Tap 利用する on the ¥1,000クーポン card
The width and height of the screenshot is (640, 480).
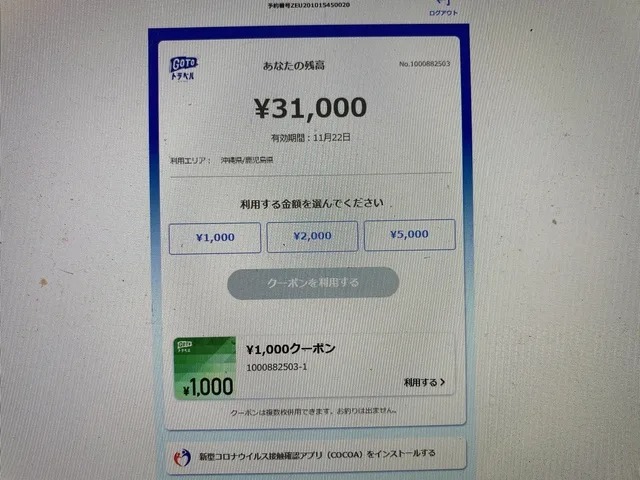(x=425, y=382)
